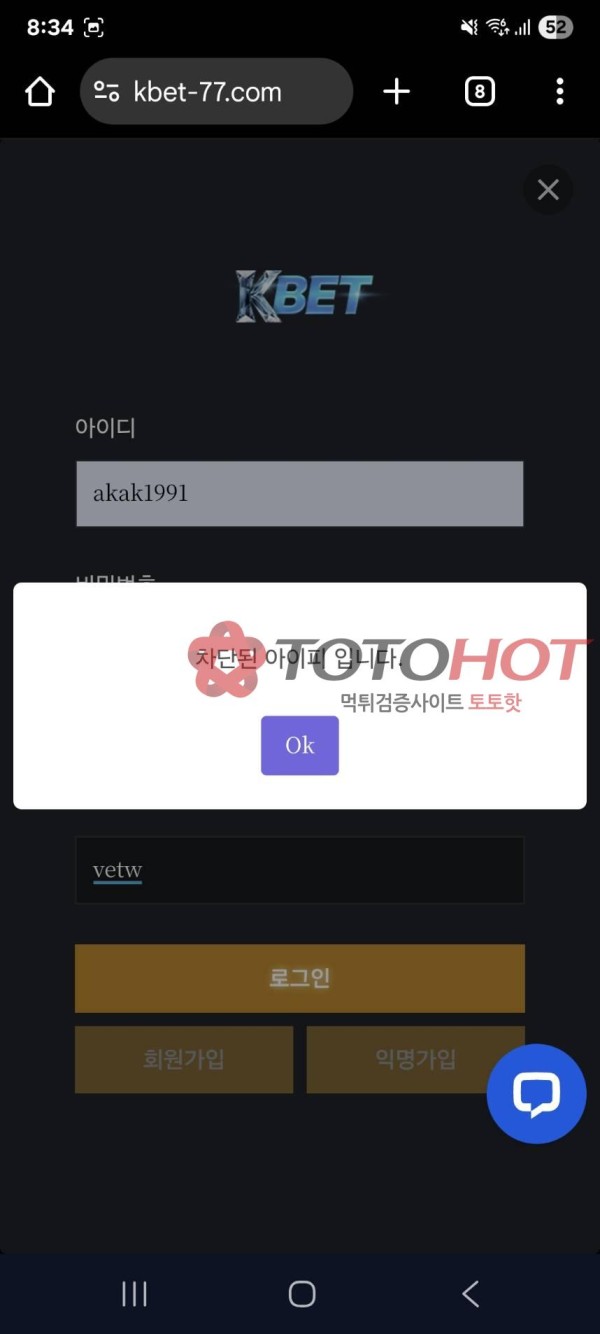
Task: Open a new browser tab
Action: click(x=397, y=92)
